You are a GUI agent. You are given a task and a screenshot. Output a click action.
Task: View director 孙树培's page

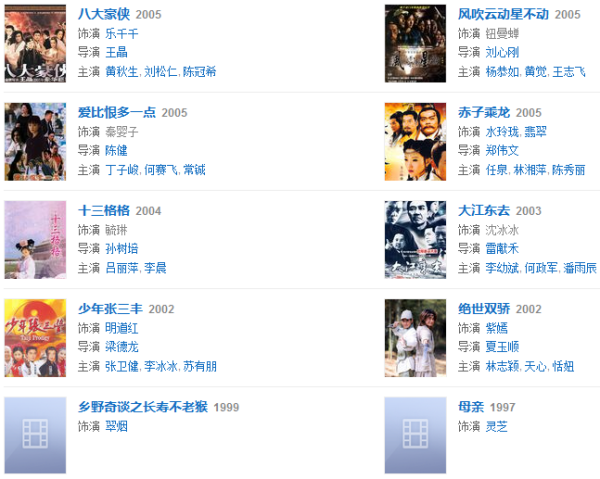[123, 248]
